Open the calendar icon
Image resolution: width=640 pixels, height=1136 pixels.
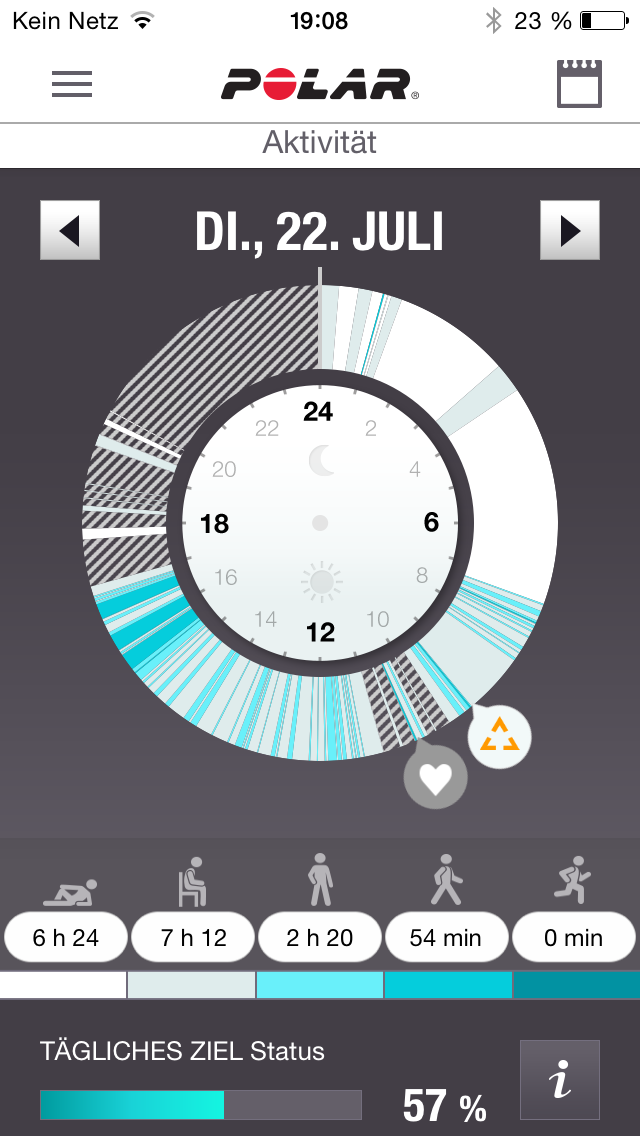[579, 84]
